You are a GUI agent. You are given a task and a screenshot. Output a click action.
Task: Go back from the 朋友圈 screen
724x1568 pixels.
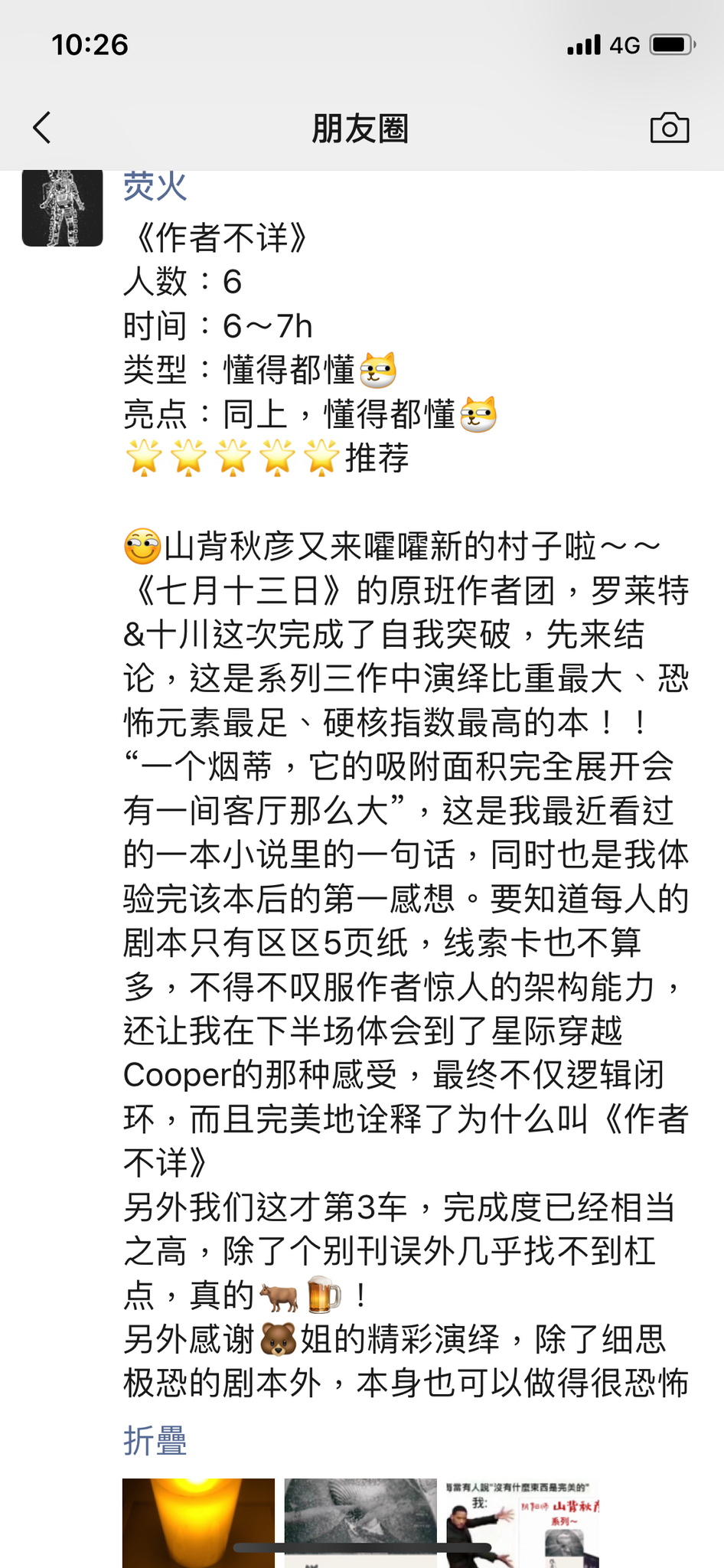pyautogui.click(x=42, y=127)
